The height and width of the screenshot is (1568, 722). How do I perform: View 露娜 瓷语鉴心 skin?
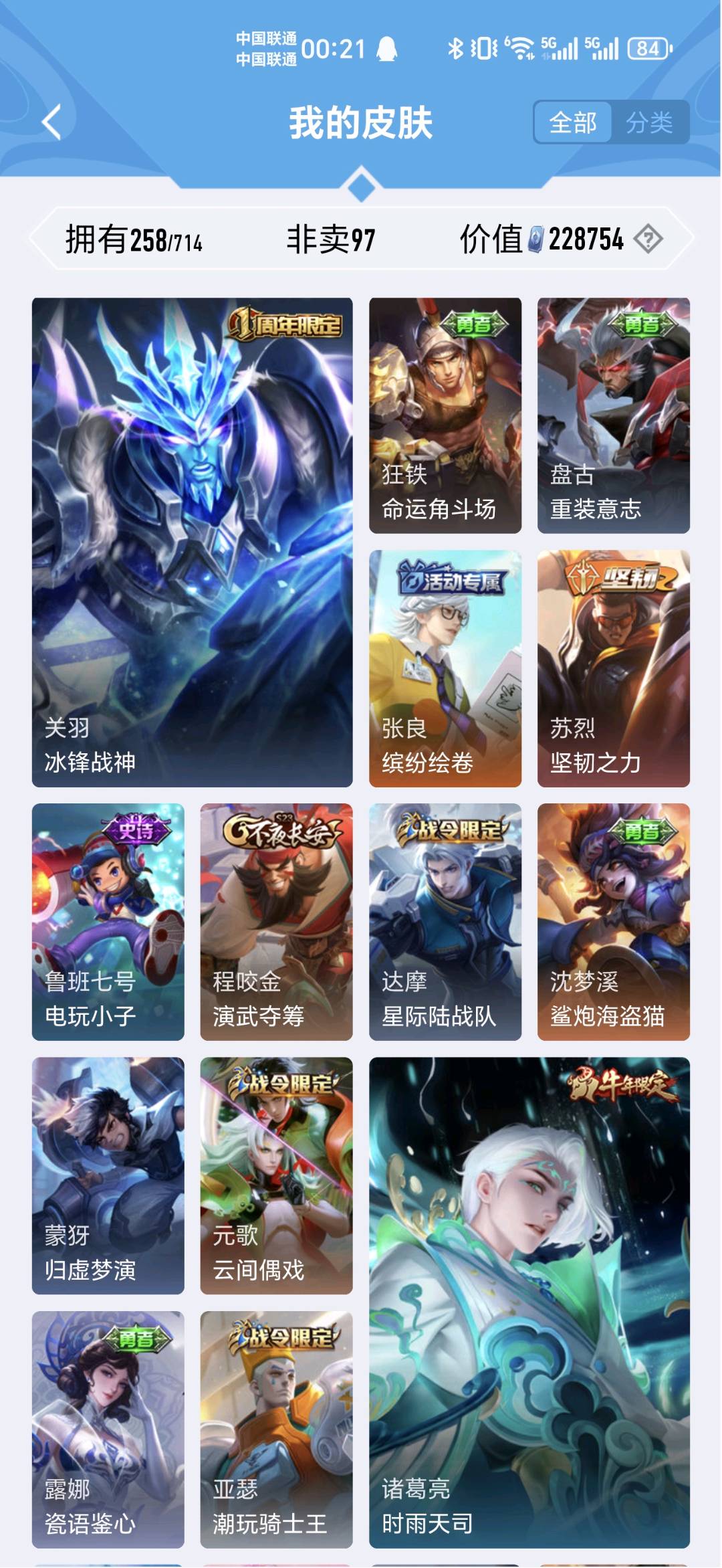click(108, 1429)
